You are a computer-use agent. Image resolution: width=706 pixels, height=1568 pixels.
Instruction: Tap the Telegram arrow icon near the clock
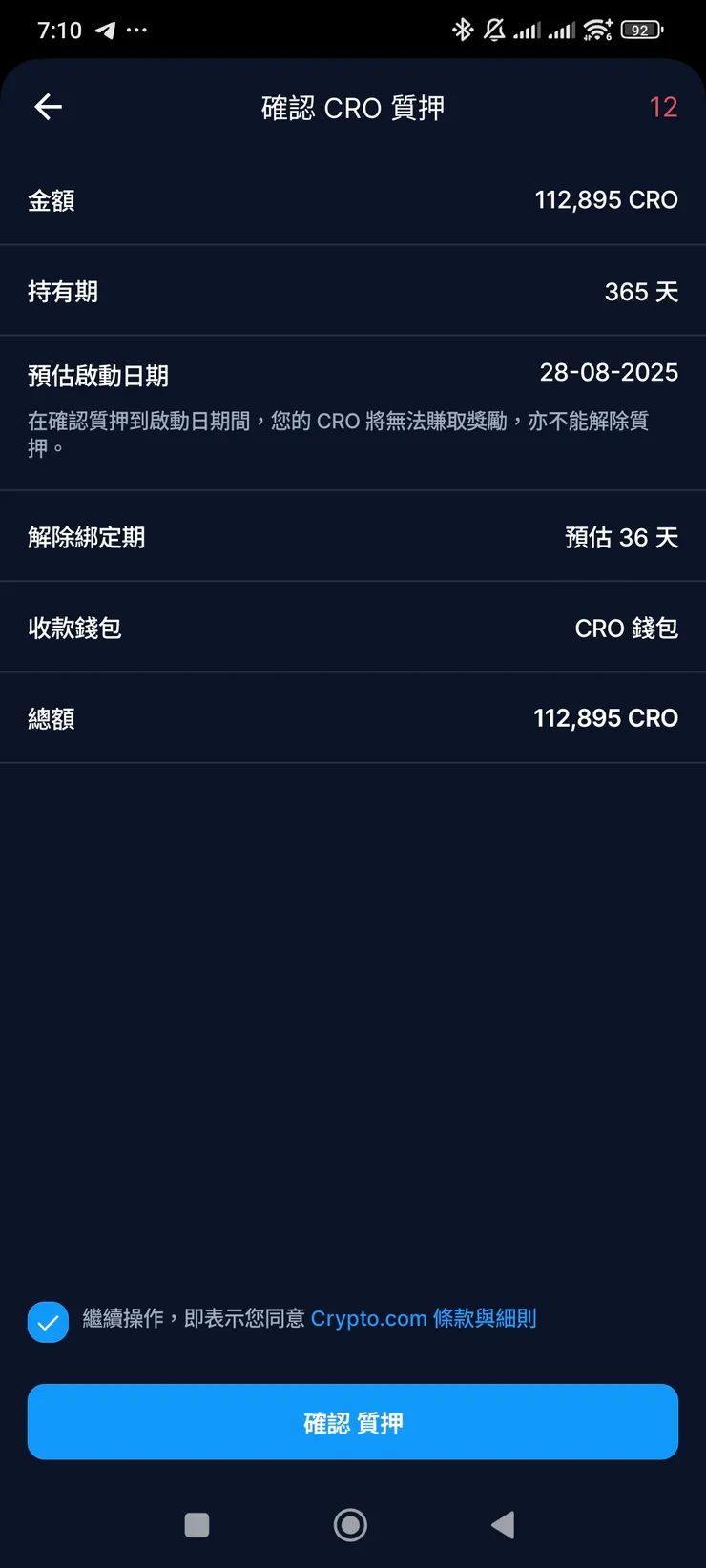point(108,30)
